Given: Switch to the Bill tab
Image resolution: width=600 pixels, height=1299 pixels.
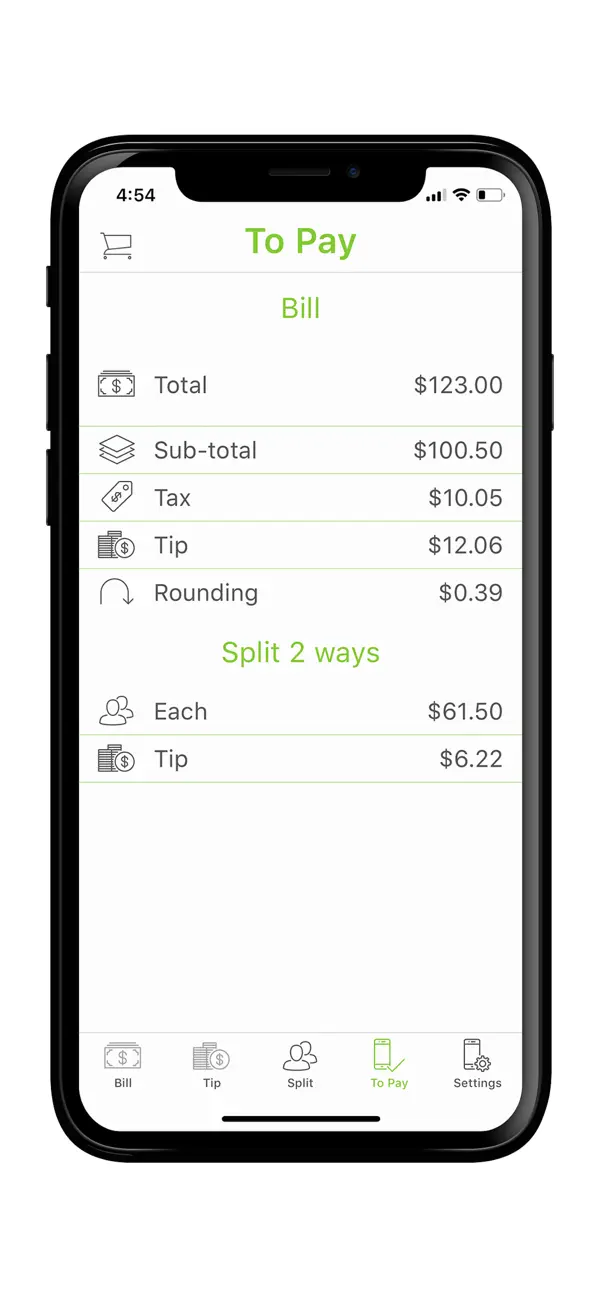Looking at the screenshot, I should click(x=123, y=1064).
